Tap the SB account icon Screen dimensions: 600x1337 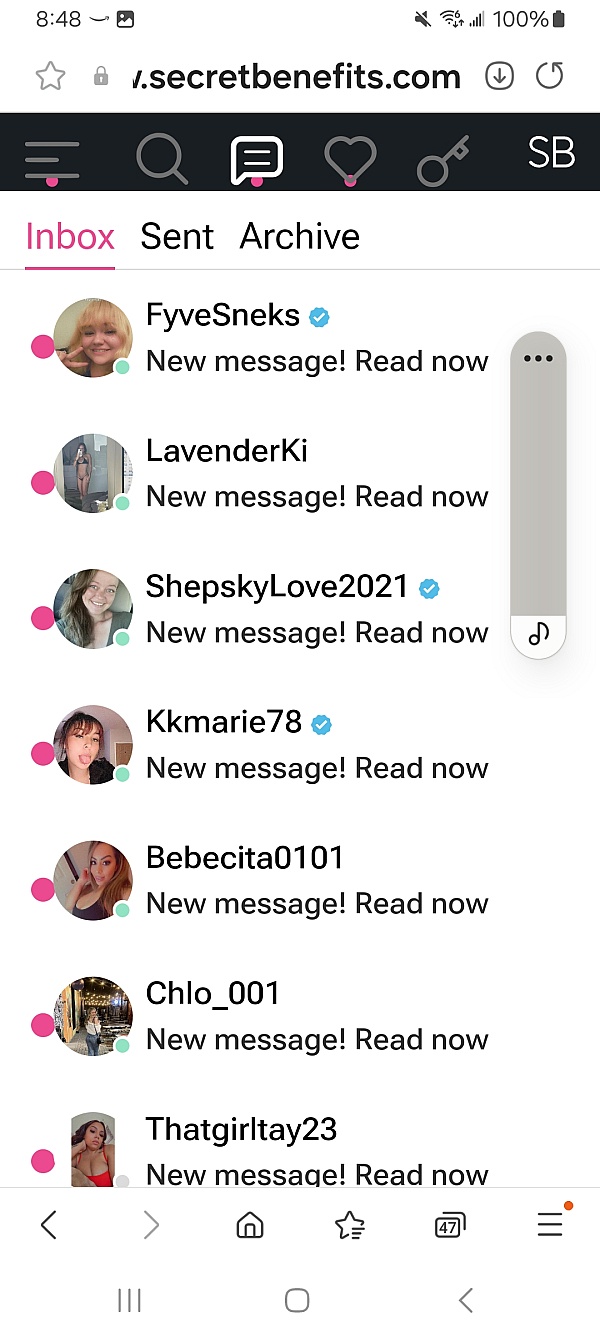pyautogui.click(x=550, y=153)
